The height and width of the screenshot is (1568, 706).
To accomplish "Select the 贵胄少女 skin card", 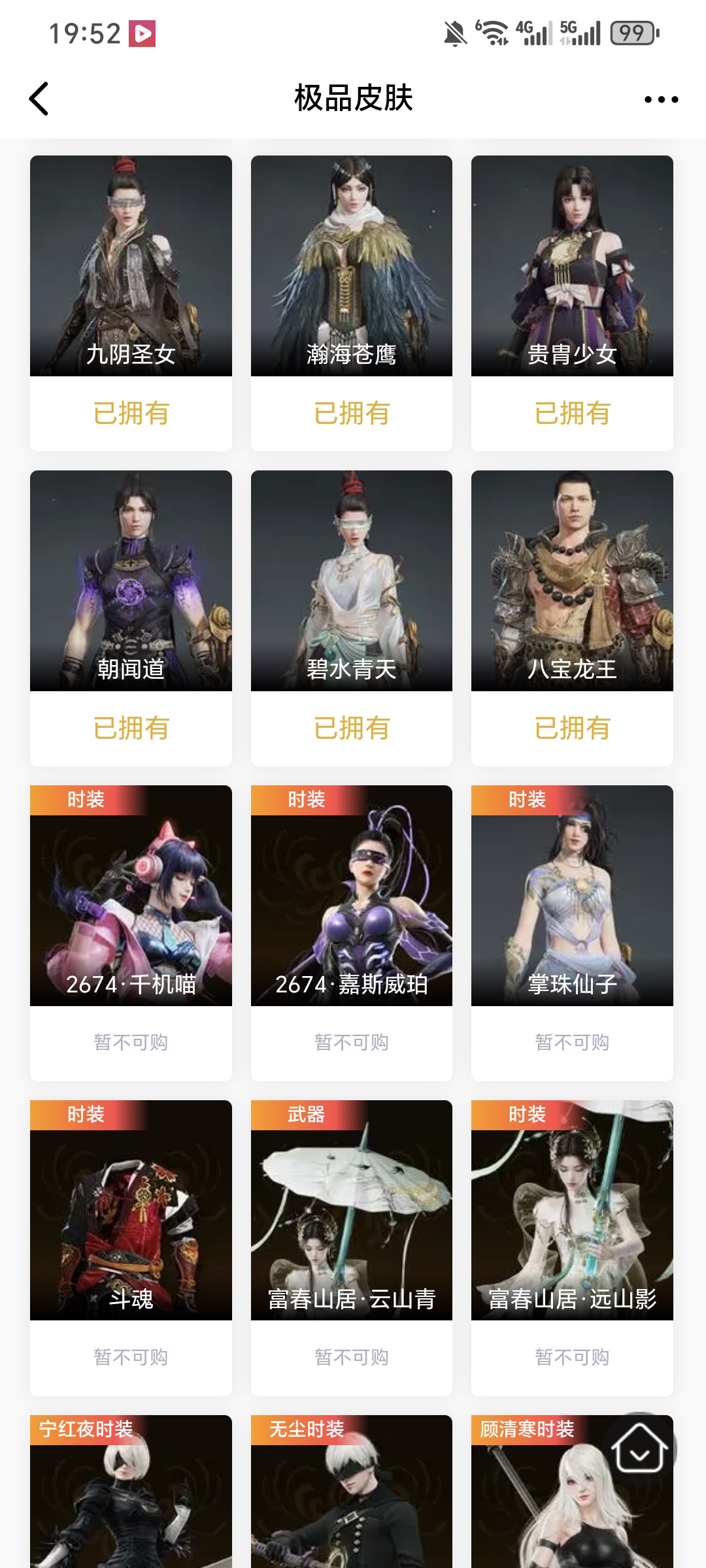I will pyautogui.click(x=572, y=267).
